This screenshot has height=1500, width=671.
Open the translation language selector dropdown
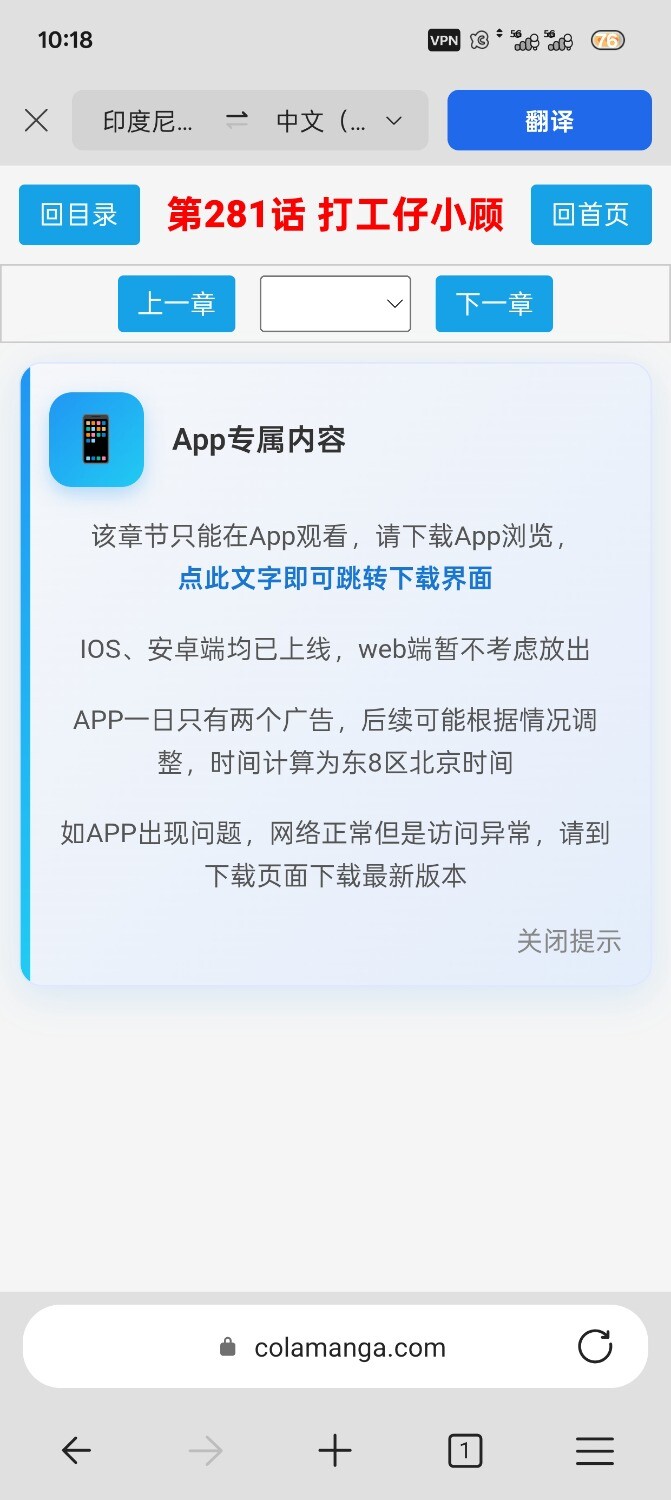pyautogui.click(x=250, y=121)
